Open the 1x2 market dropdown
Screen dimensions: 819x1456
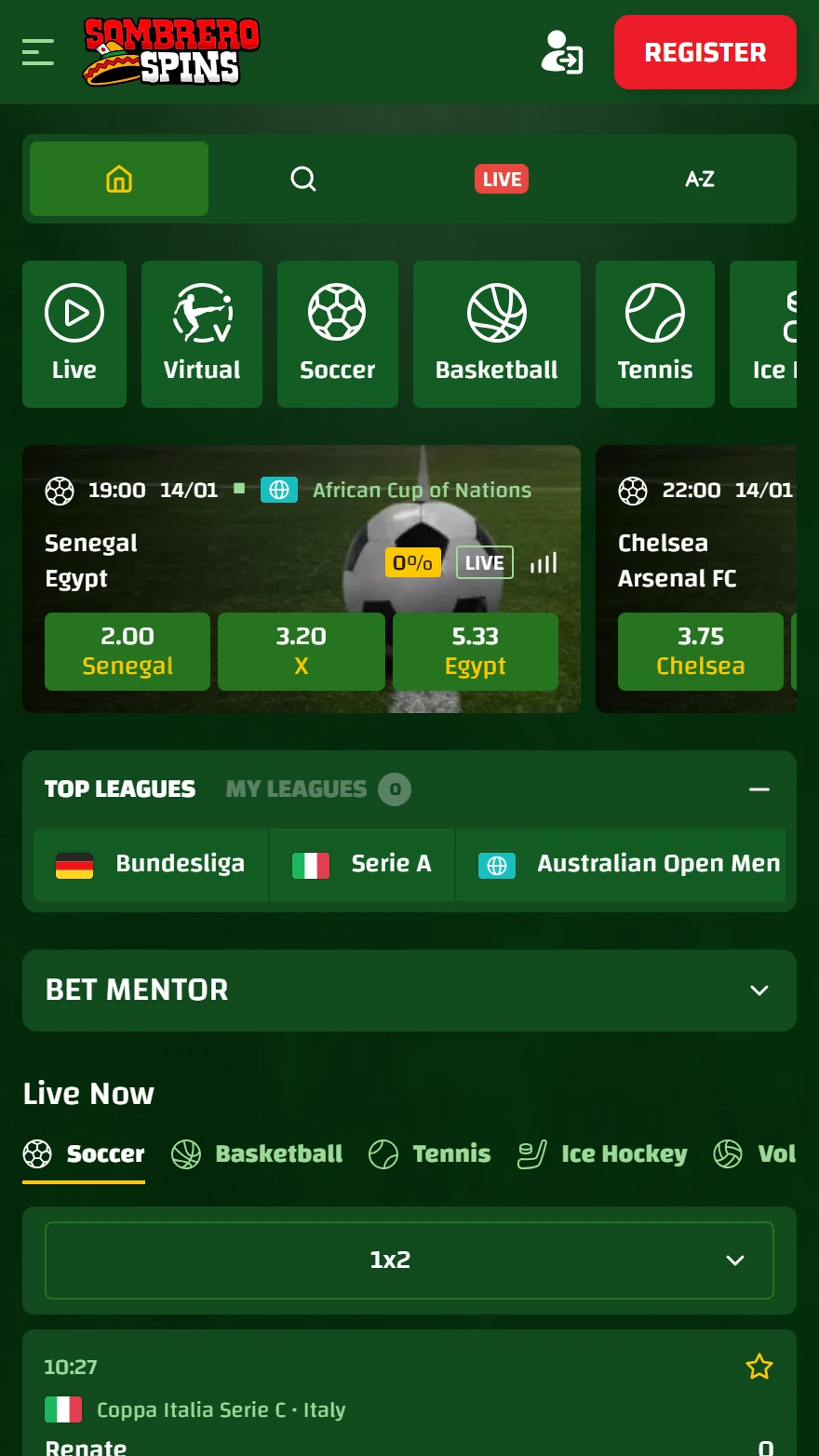409,1260
